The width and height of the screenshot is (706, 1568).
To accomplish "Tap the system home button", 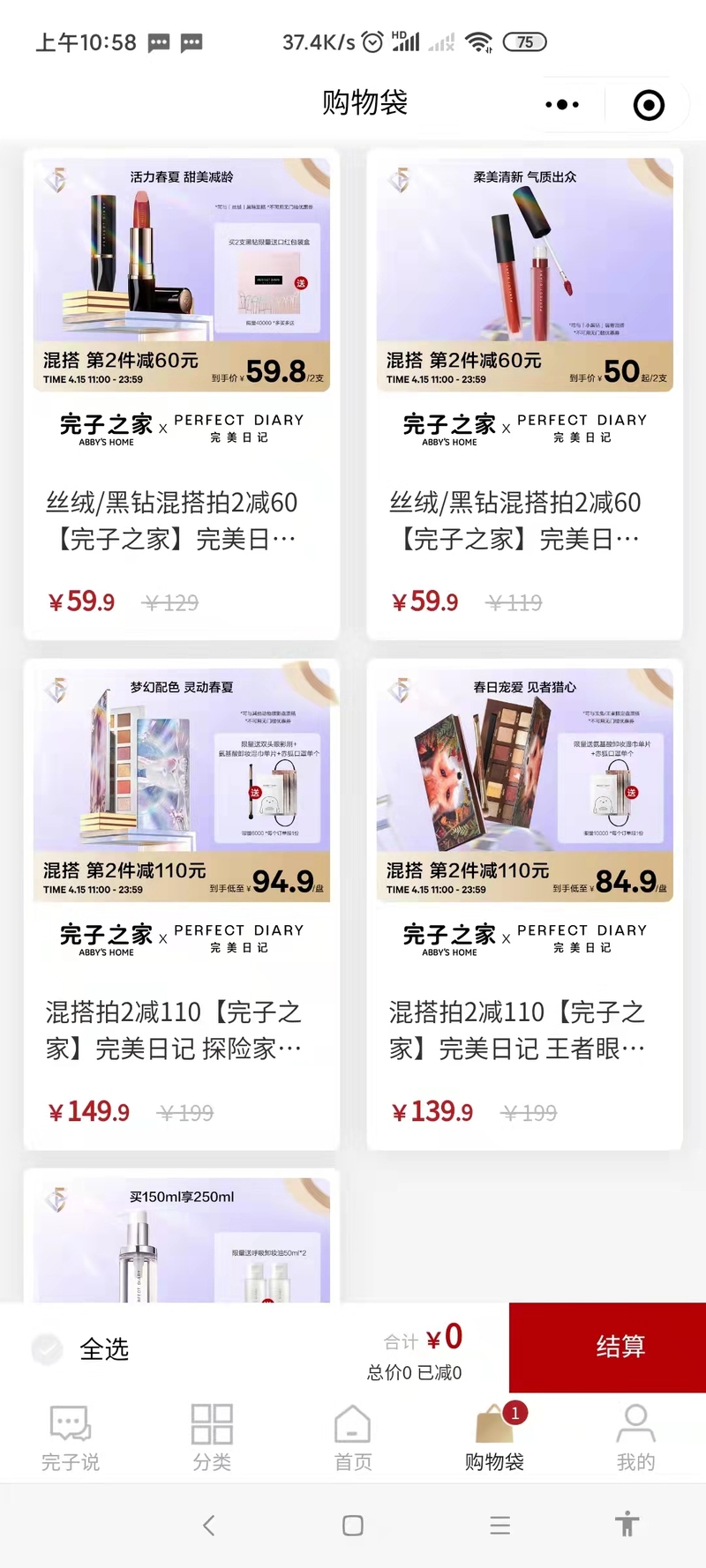I will point(353,1525).
